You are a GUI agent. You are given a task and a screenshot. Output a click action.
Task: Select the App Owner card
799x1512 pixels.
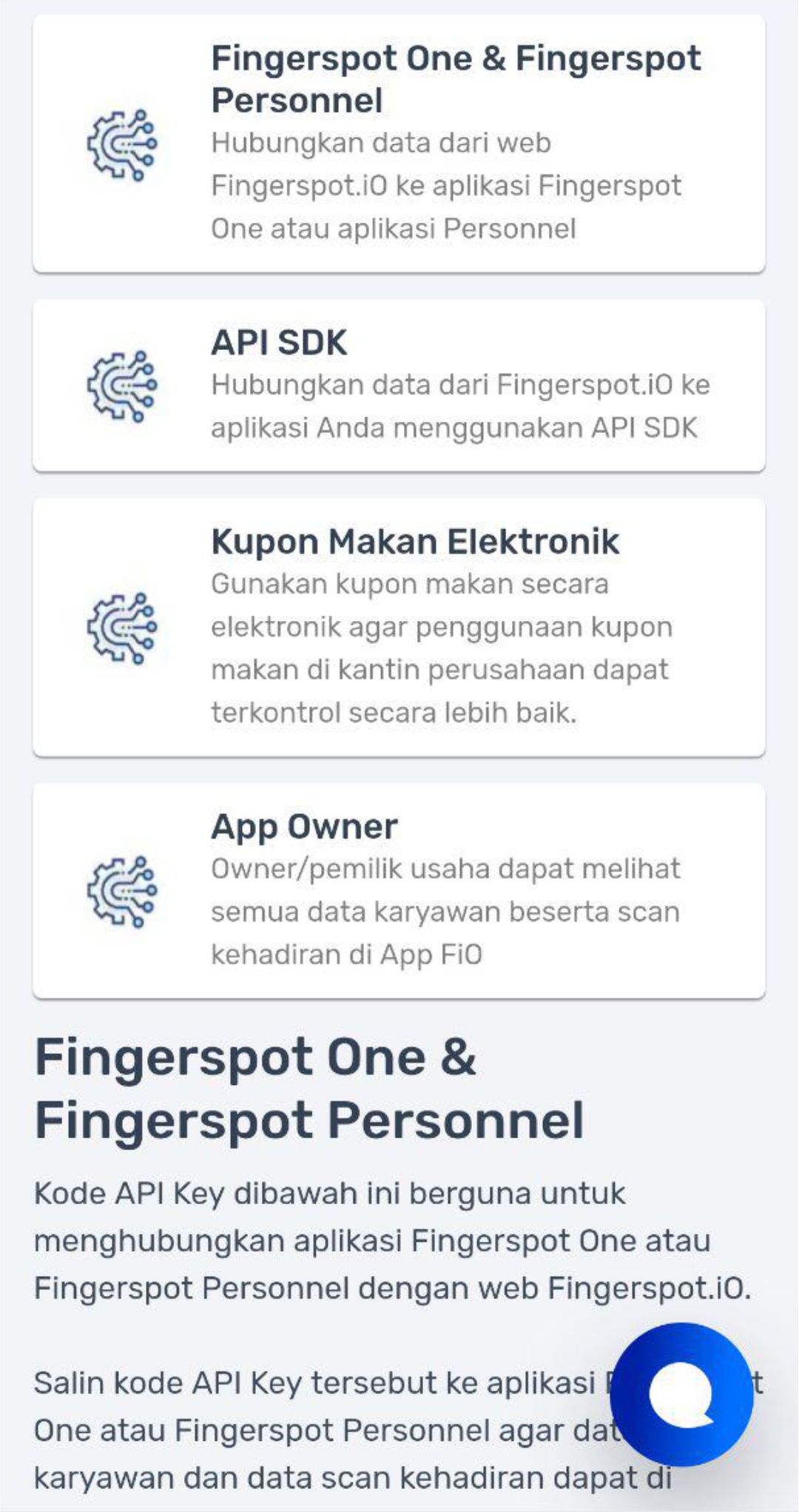399,890
